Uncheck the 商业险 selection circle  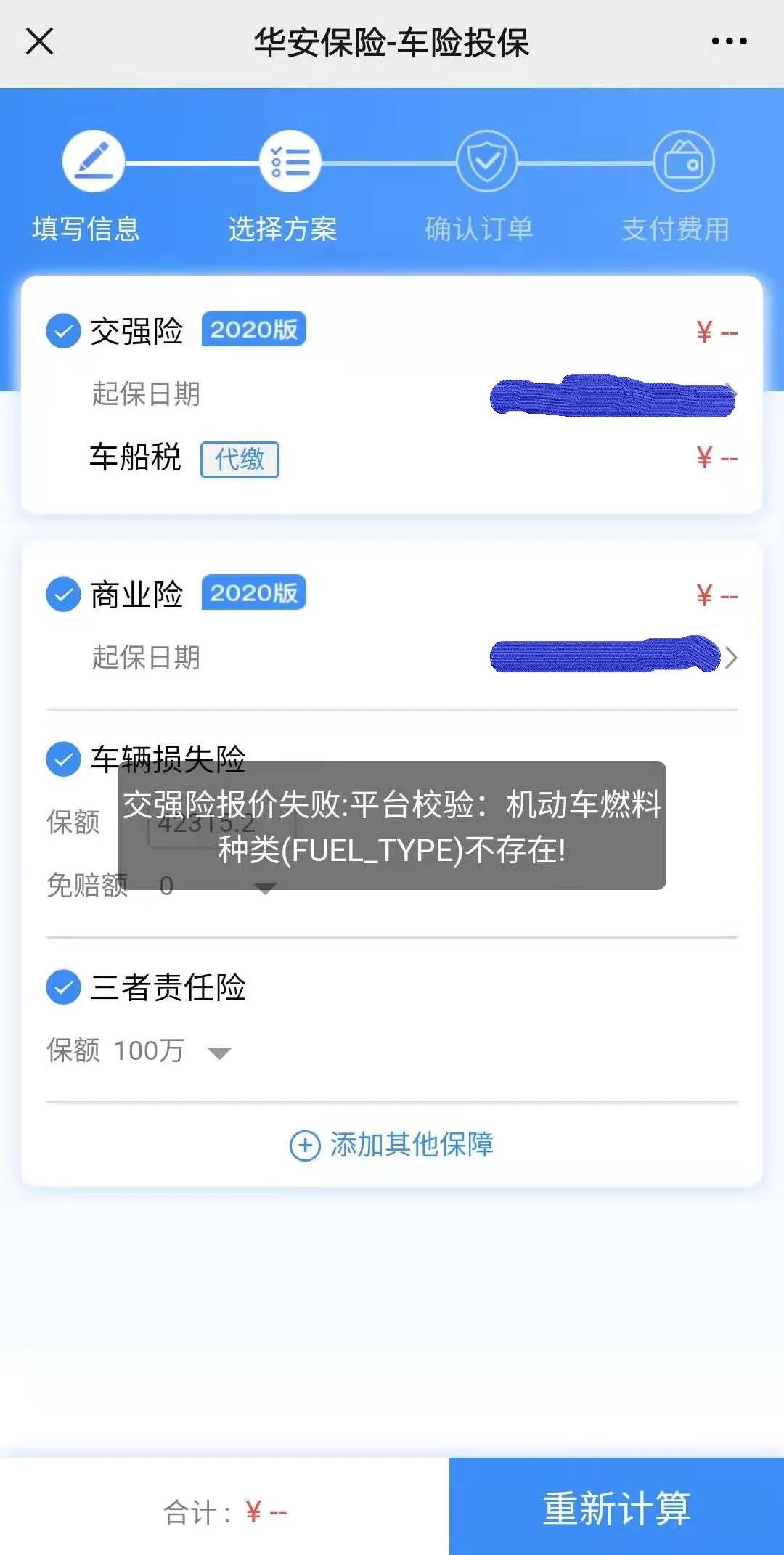pos(63,595)
